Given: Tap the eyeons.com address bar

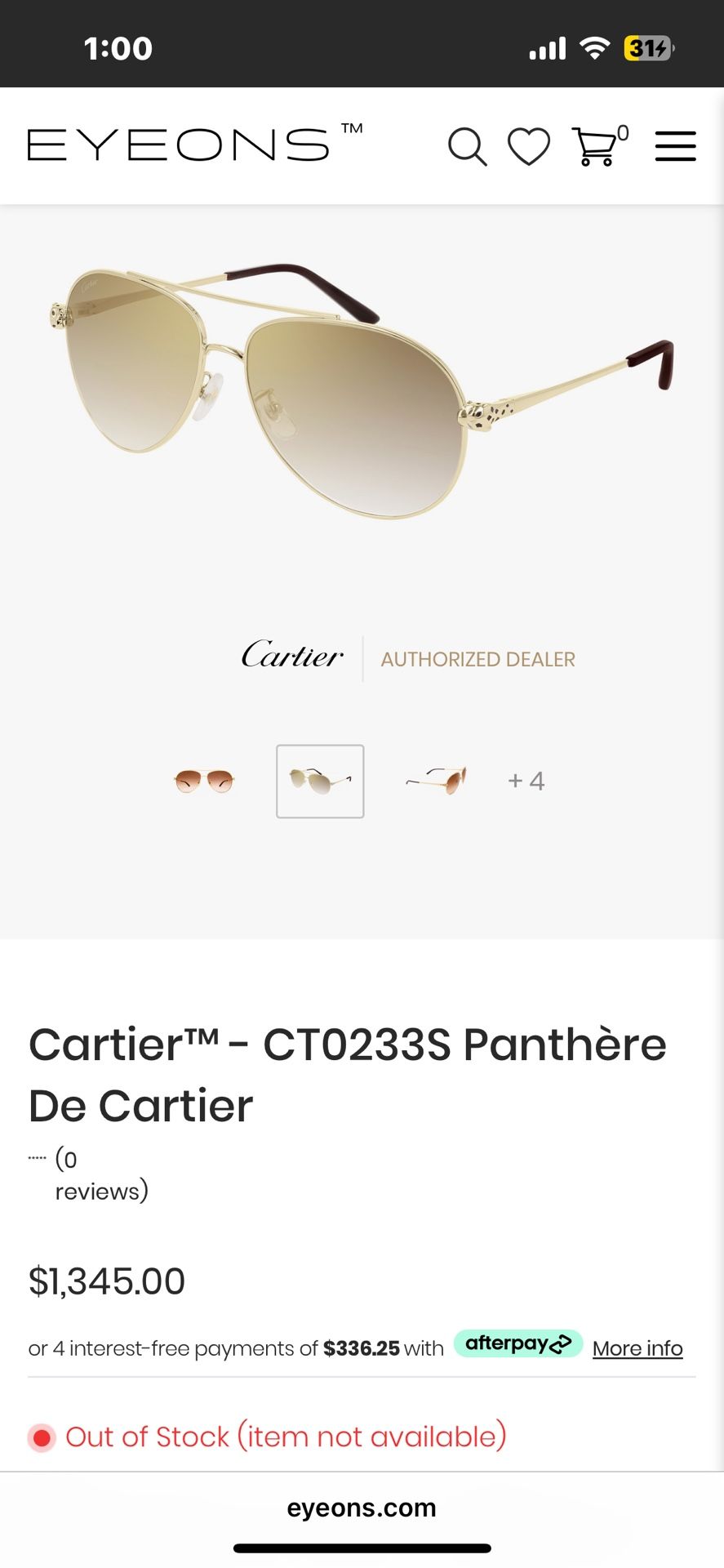Looking at the screenshot, I should point(362,1508).
